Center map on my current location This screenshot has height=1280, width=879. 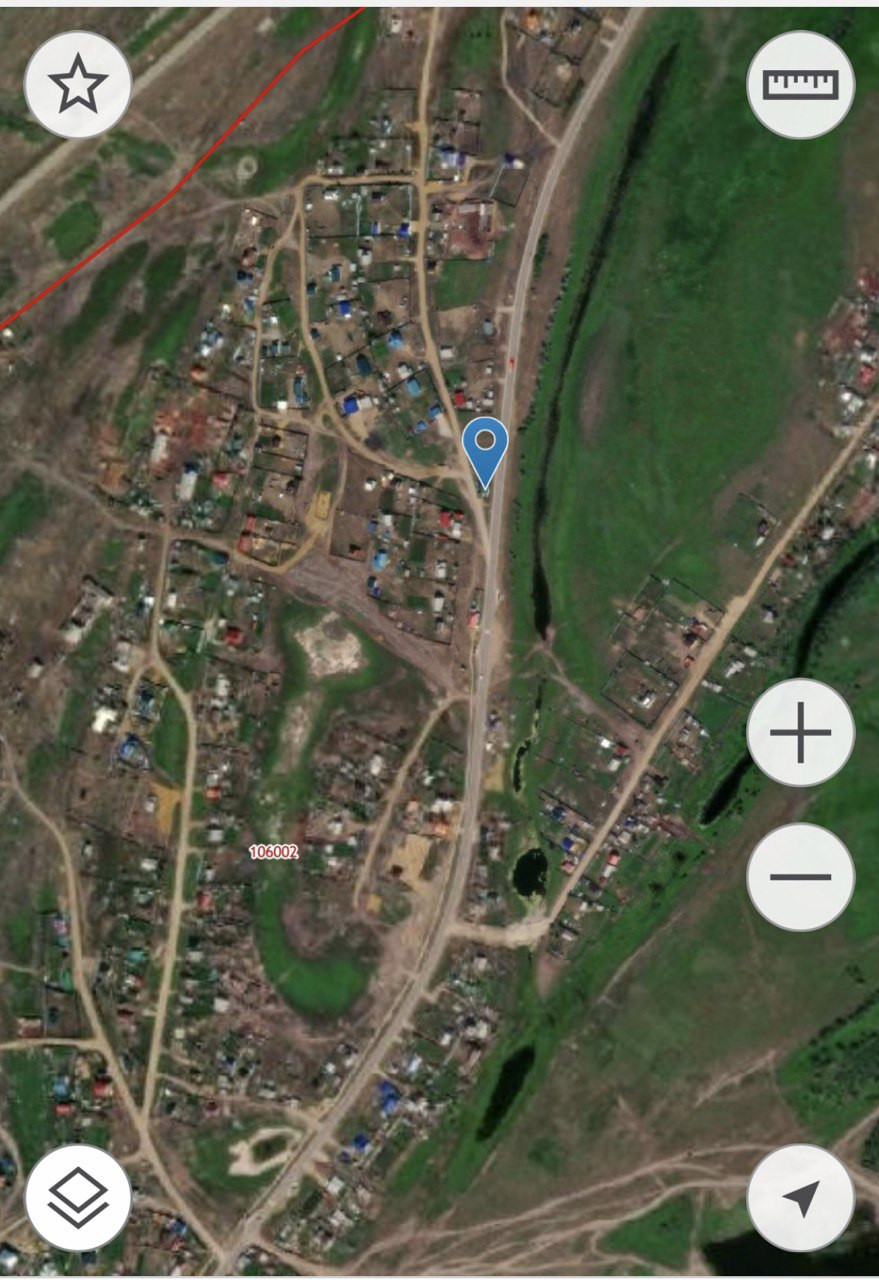pyautogui.click(x=800, y=1197)
